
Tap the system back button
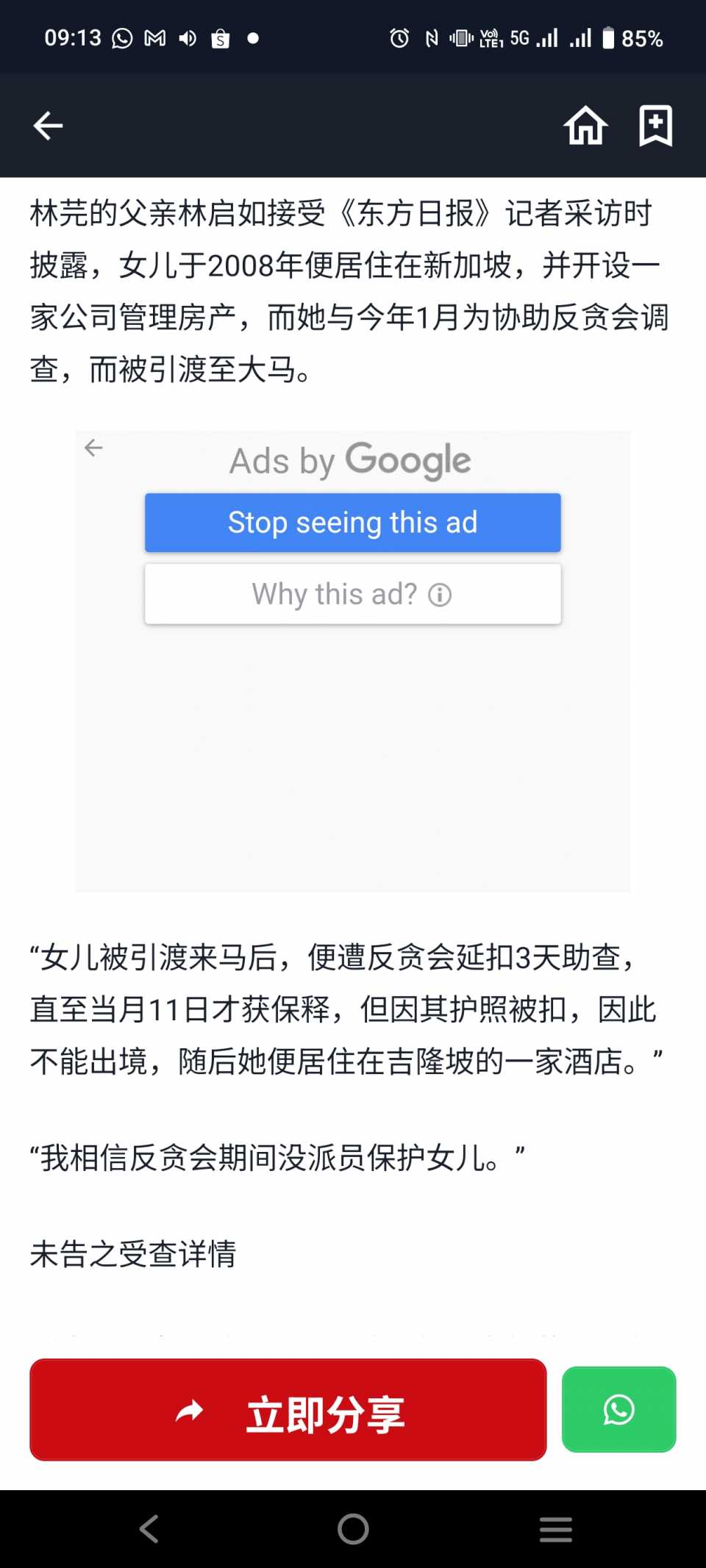[149, 1529]
